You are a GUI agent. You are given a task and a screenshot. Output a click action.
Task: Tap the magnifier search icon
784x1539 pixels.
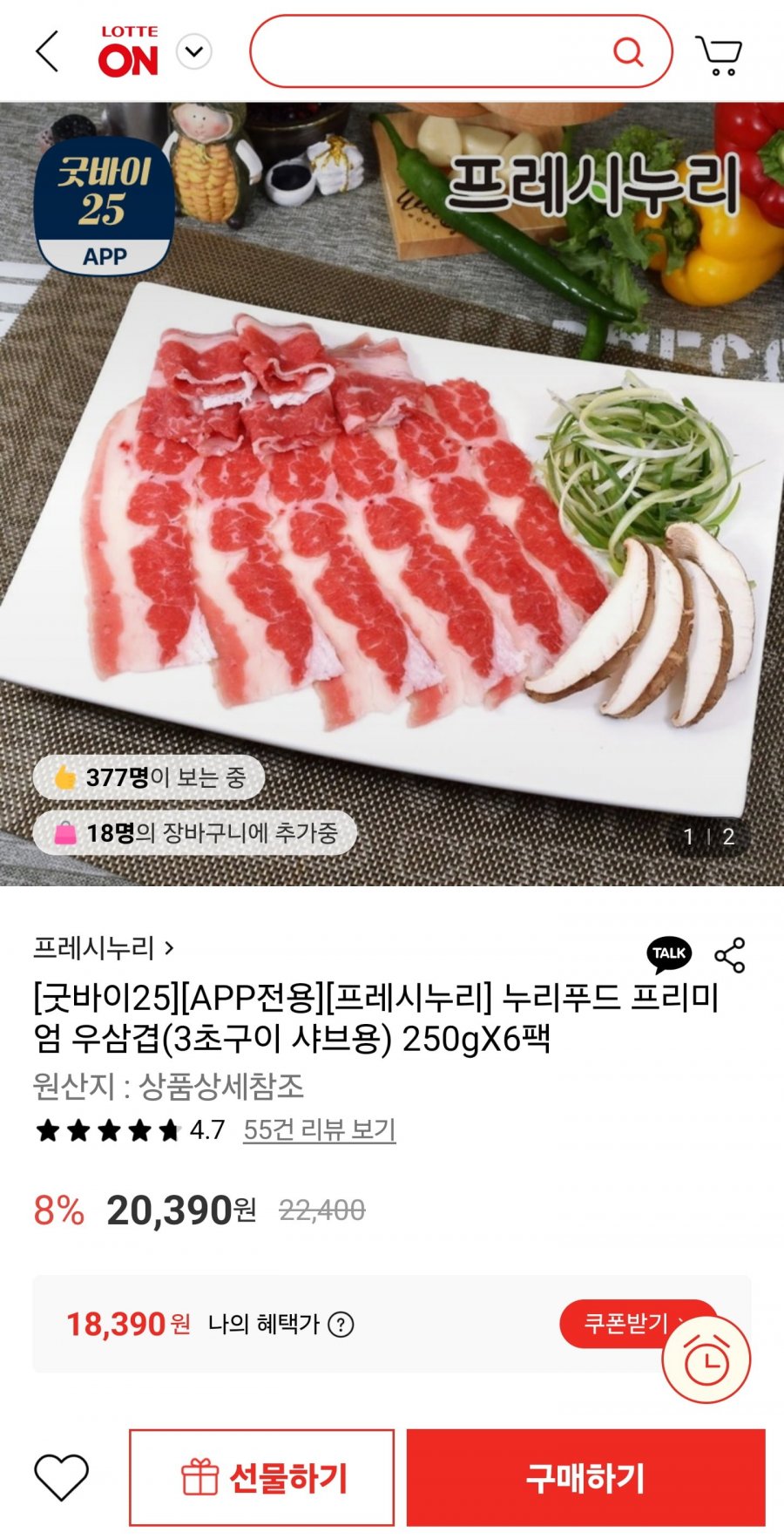point(627,51)
